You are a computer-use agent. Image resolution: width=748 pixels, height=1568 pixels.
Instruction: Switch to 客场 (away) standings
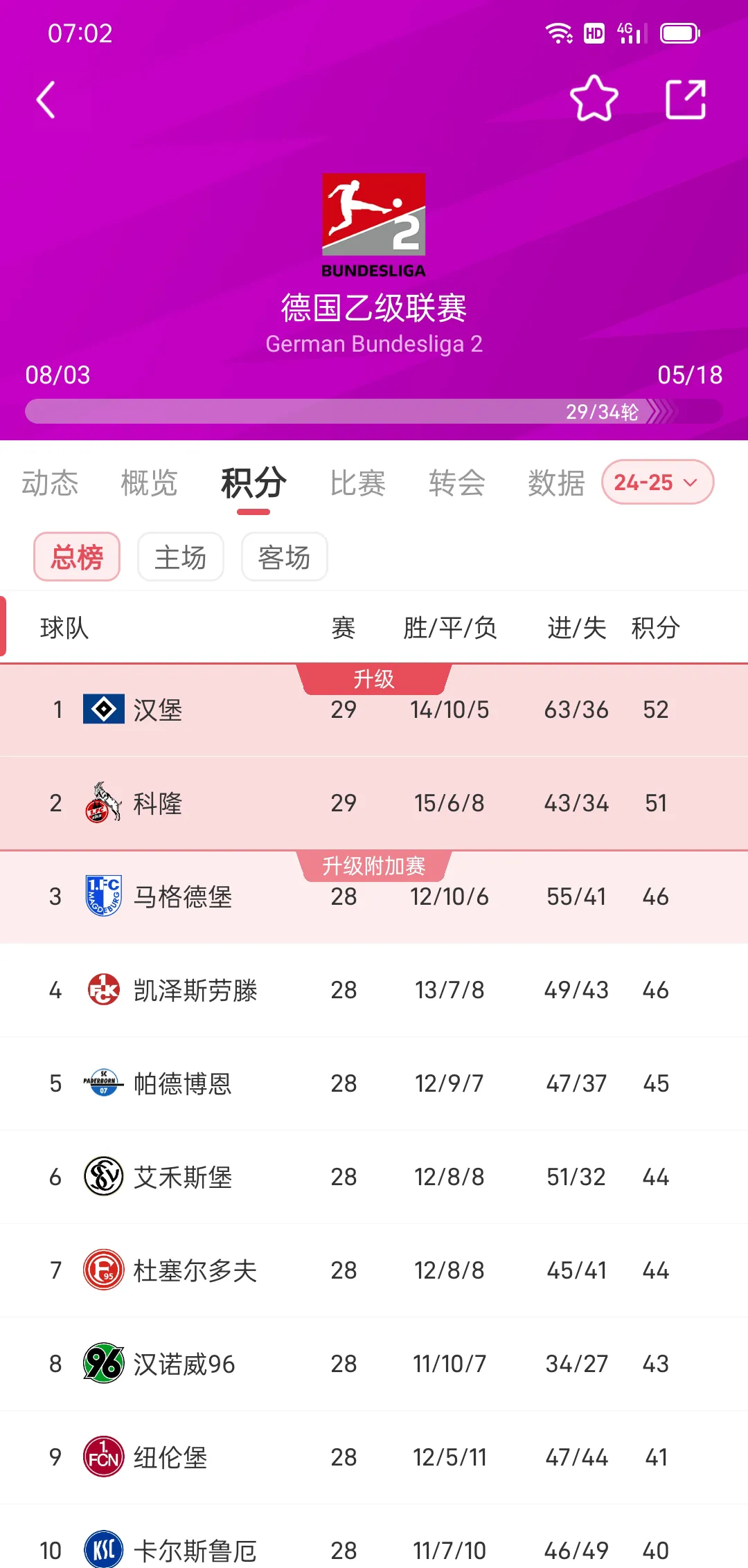[x=284, y=556]
